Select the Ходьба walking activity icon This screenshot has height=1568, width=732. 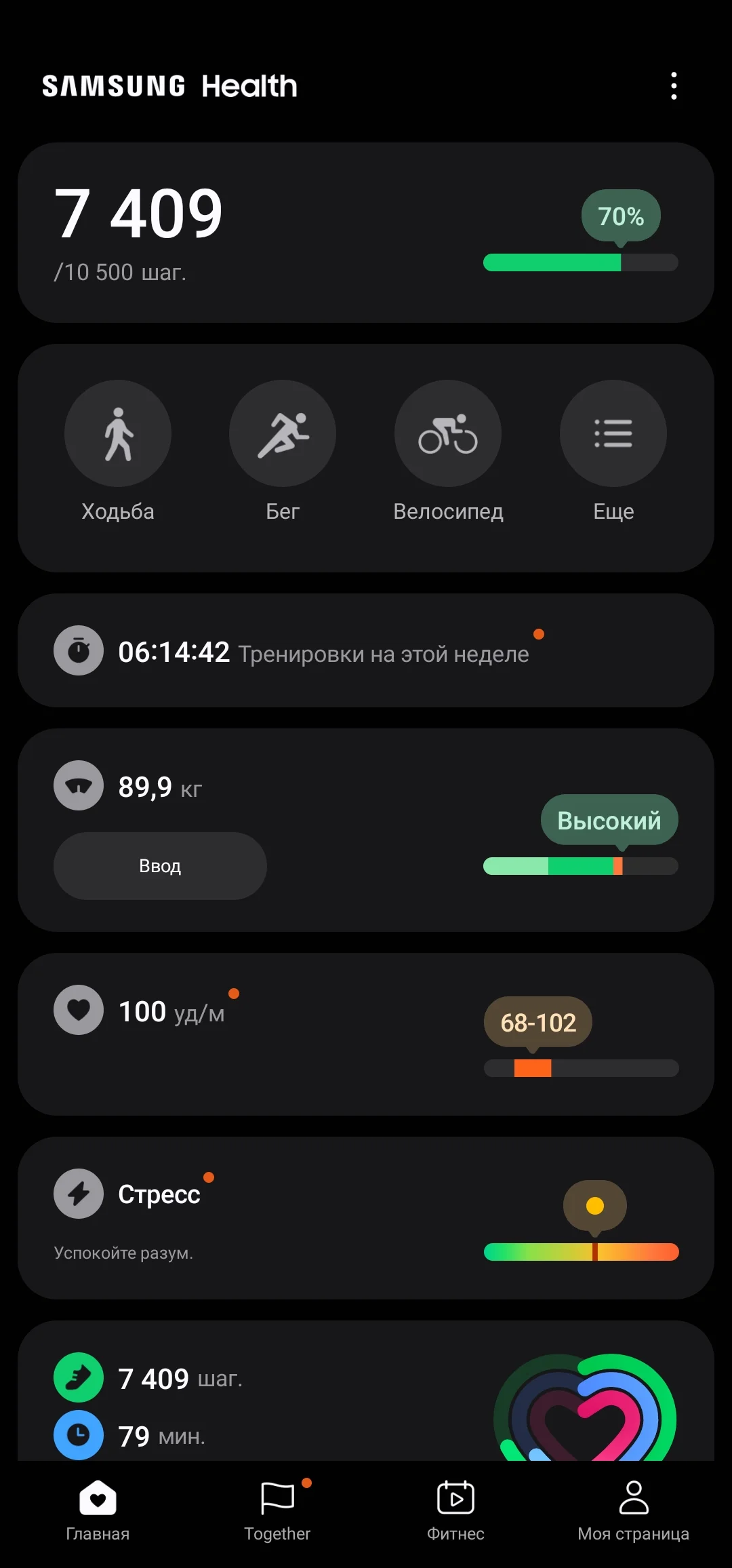(117, 433)
